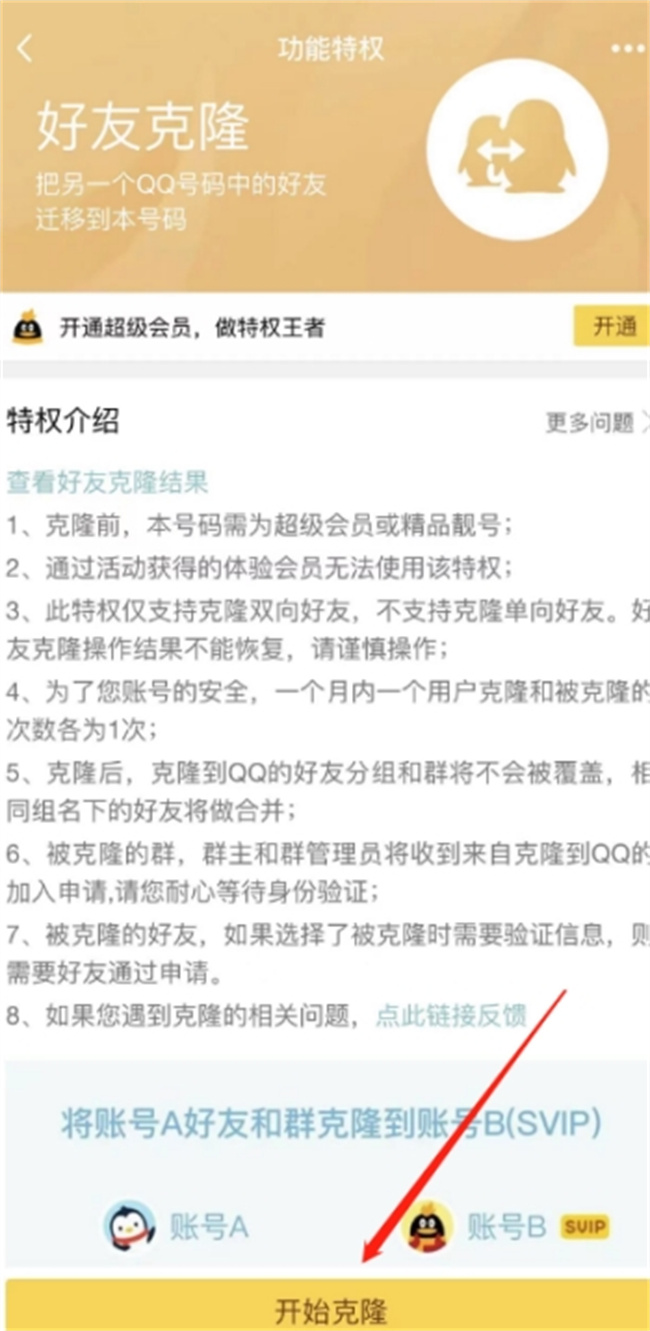650x1331 pixels.
Task: Open the three-dot overflow menu
Action: 628,49
